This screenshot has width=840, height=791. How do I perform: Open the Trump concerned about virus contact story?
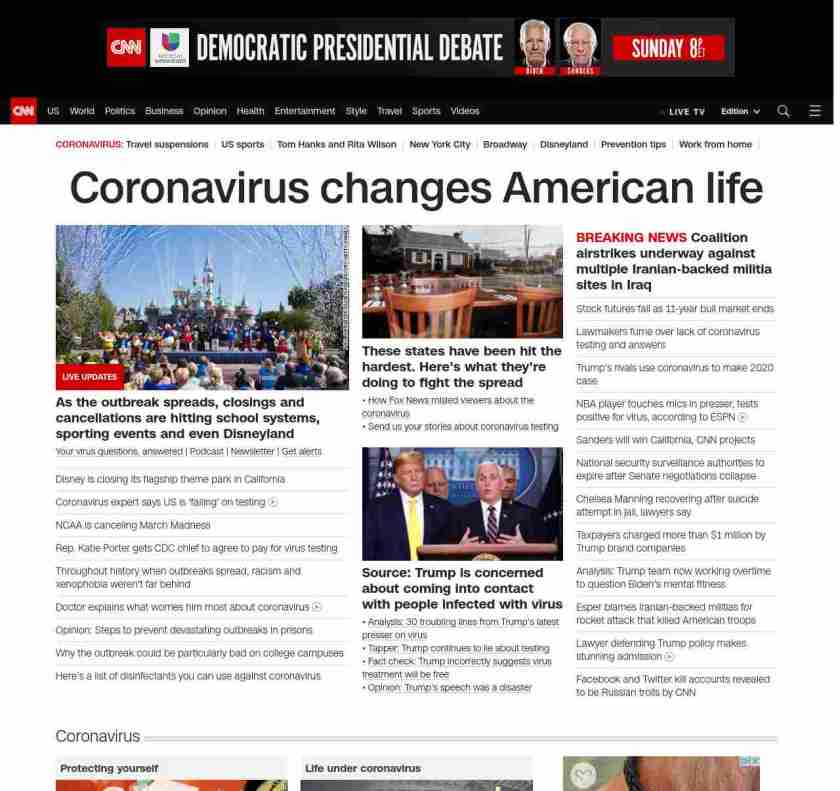[x=461, y=588]
